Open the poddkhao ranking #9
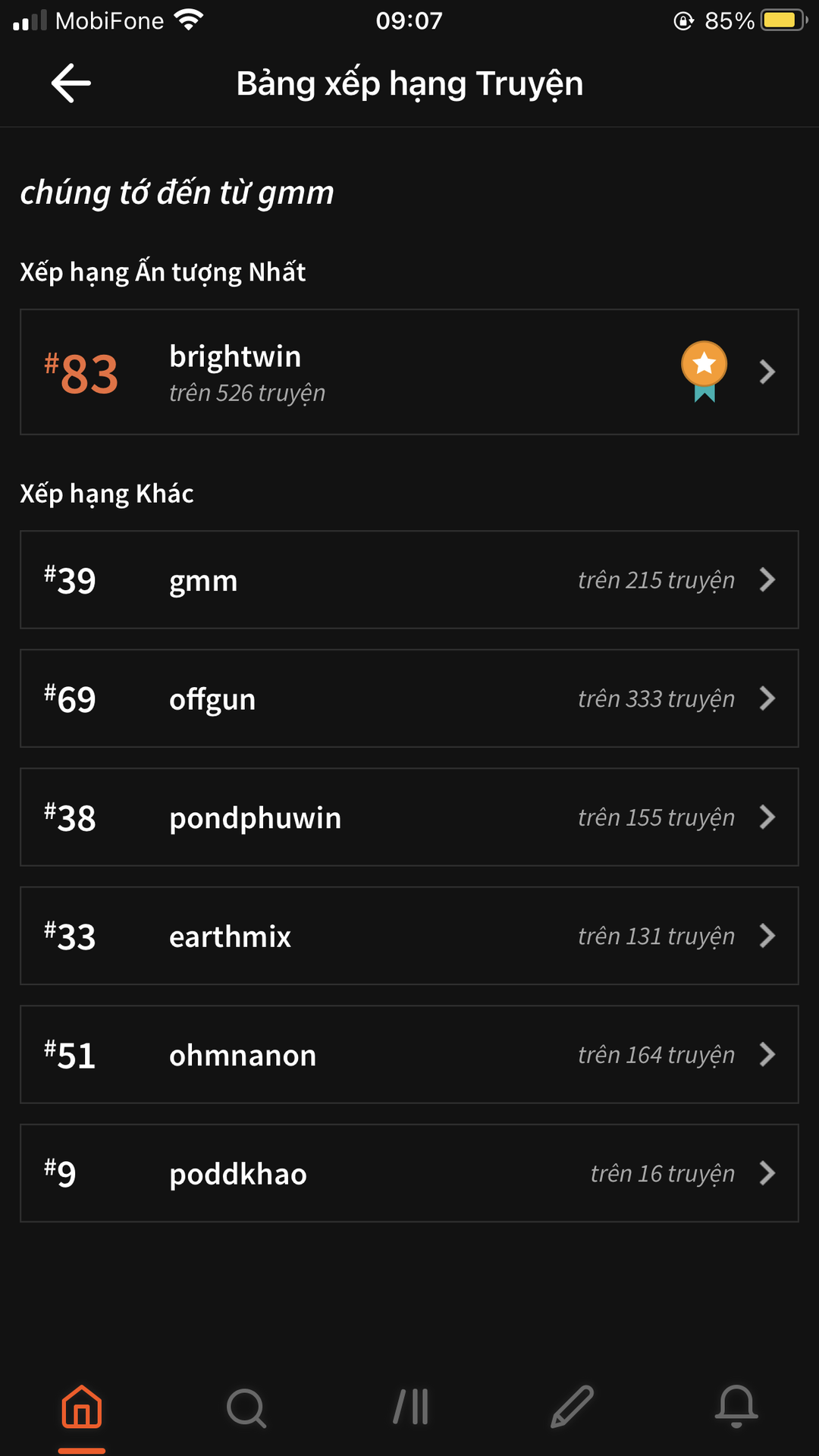The width and height of the screenshot is (819, 1456). (x=409, y=1173)
